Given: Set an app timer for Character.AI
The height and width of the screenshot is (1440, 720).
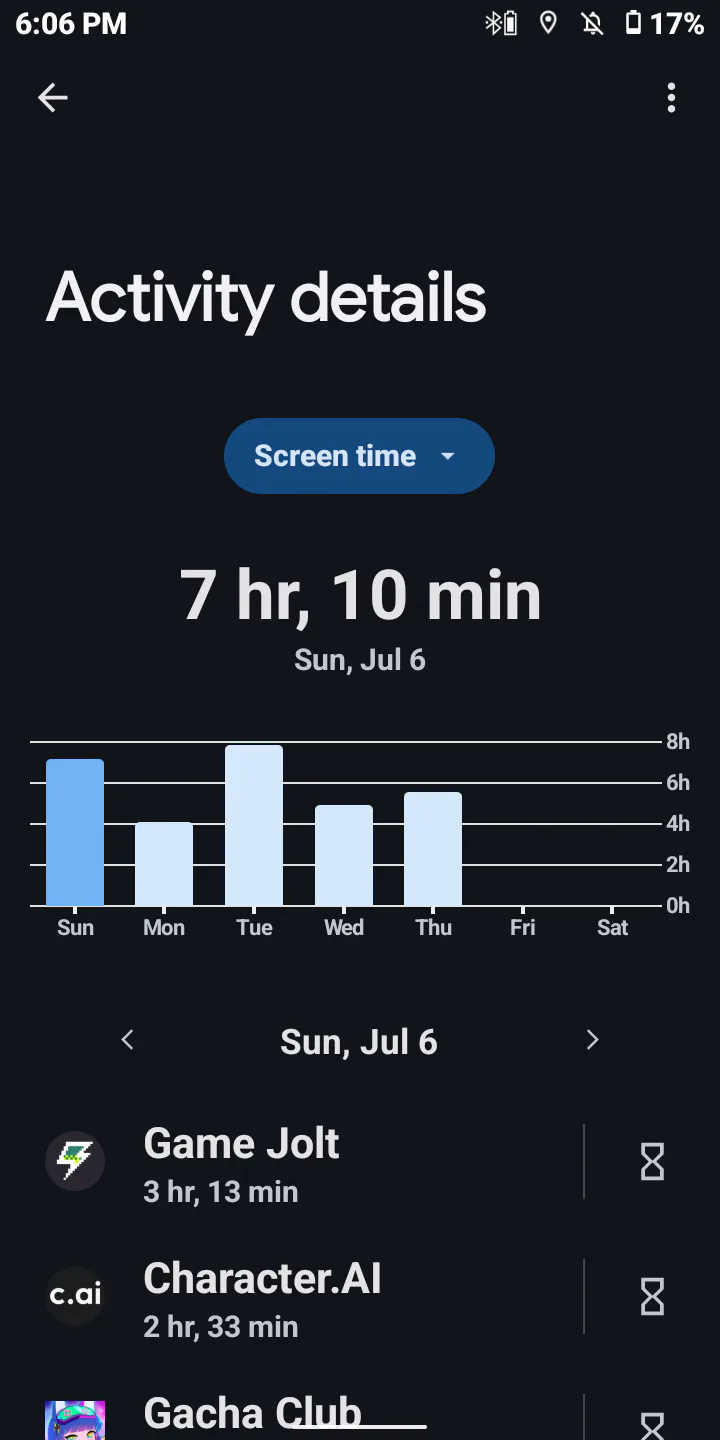Looking at the screenshot, I should coord(652,1297).
